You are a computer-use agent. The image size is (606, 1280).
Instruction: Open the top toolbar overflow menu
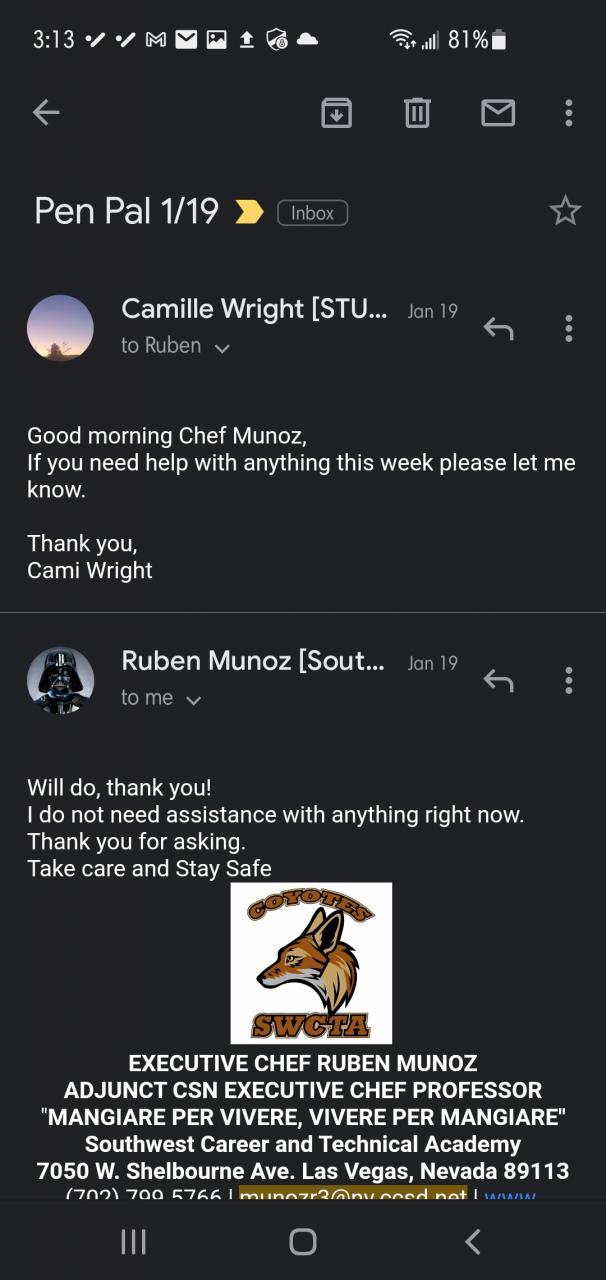click(x=568, y=113)
